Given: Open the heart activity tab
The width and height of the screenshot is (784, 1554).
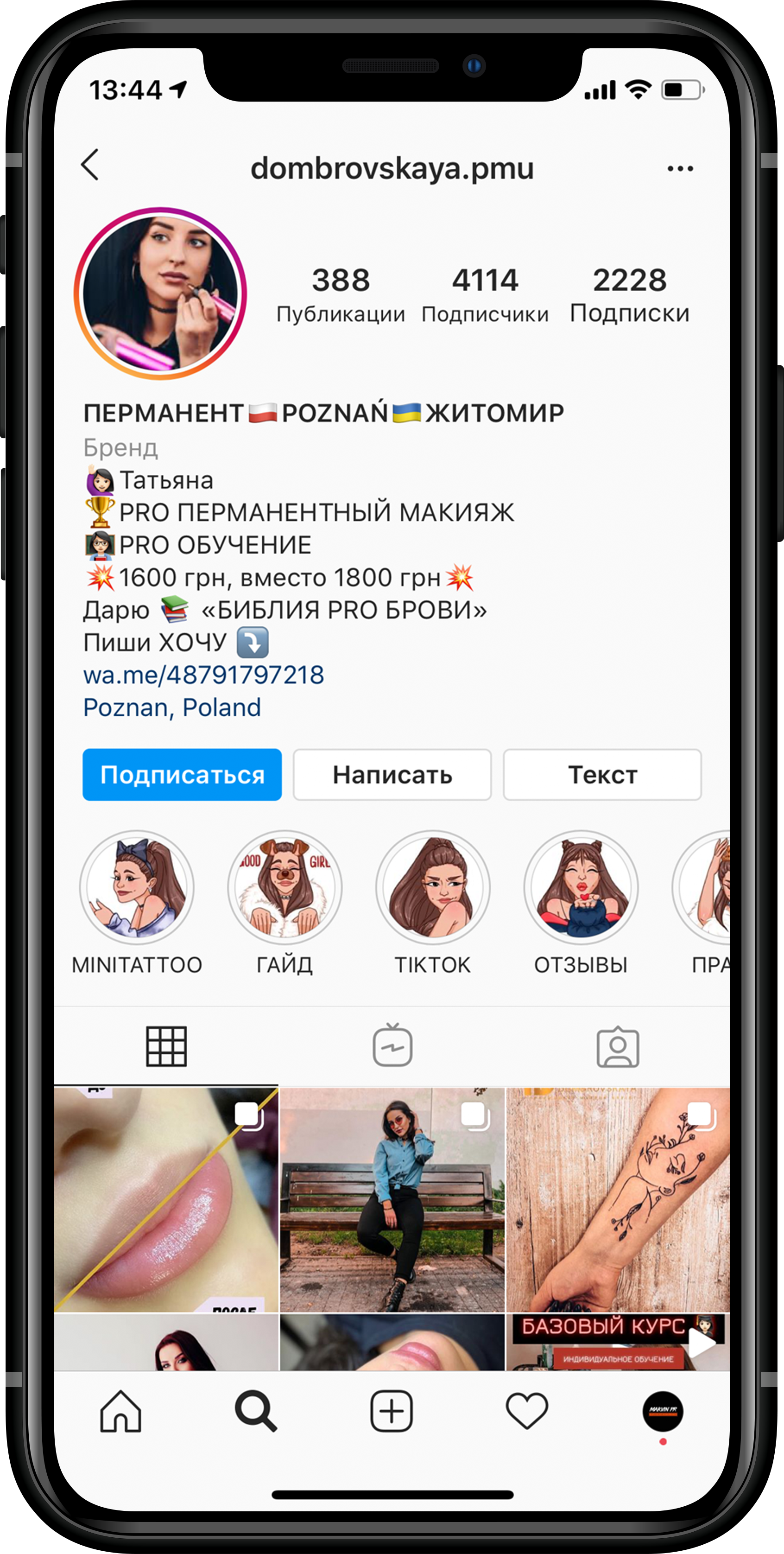Looking at the screenshot, I should point(527,1411).
